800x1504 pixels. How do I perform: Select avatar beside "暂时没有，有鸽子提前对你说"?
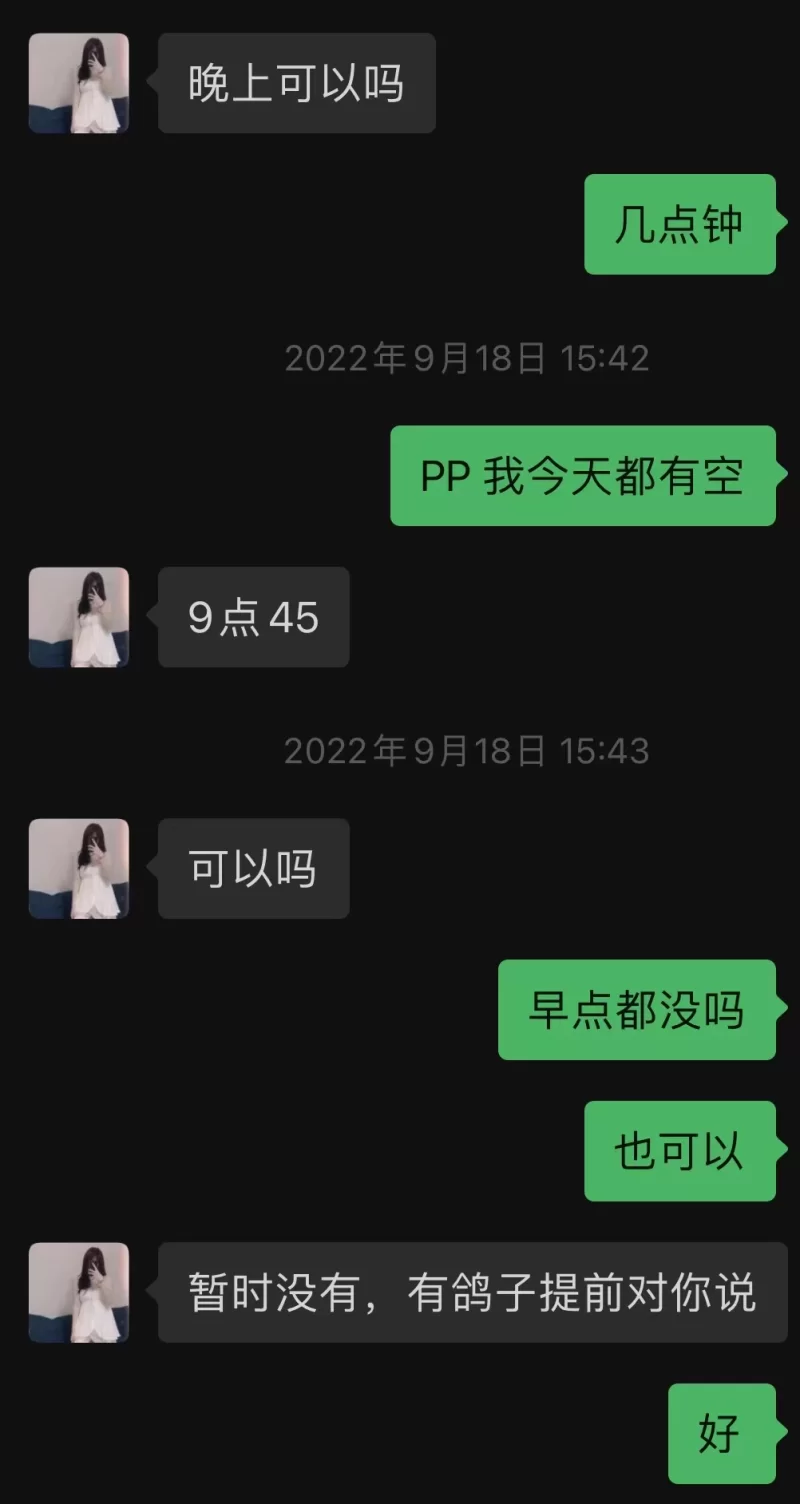point(79,1292)
